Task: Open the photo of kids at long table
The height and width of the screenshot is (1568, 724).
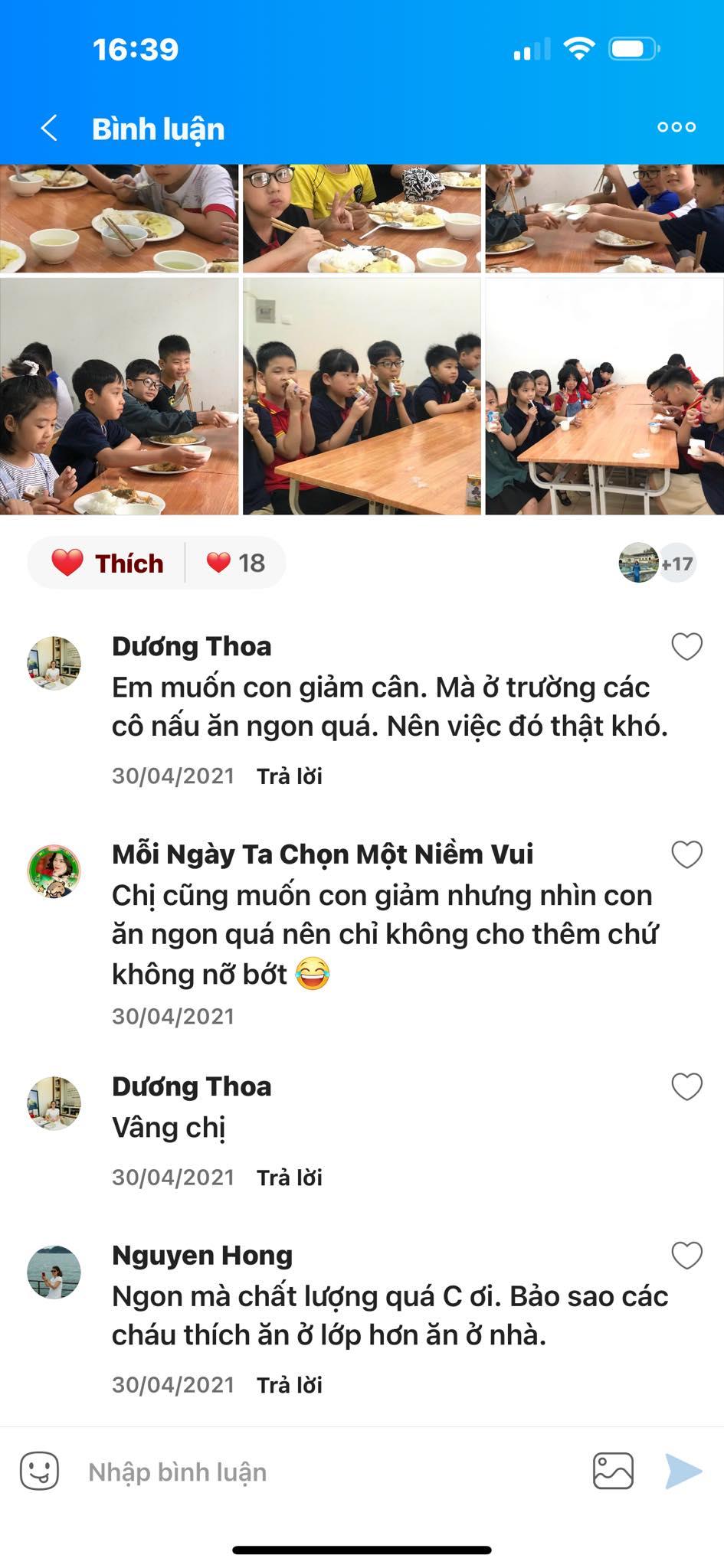Action: click(604, 397)
